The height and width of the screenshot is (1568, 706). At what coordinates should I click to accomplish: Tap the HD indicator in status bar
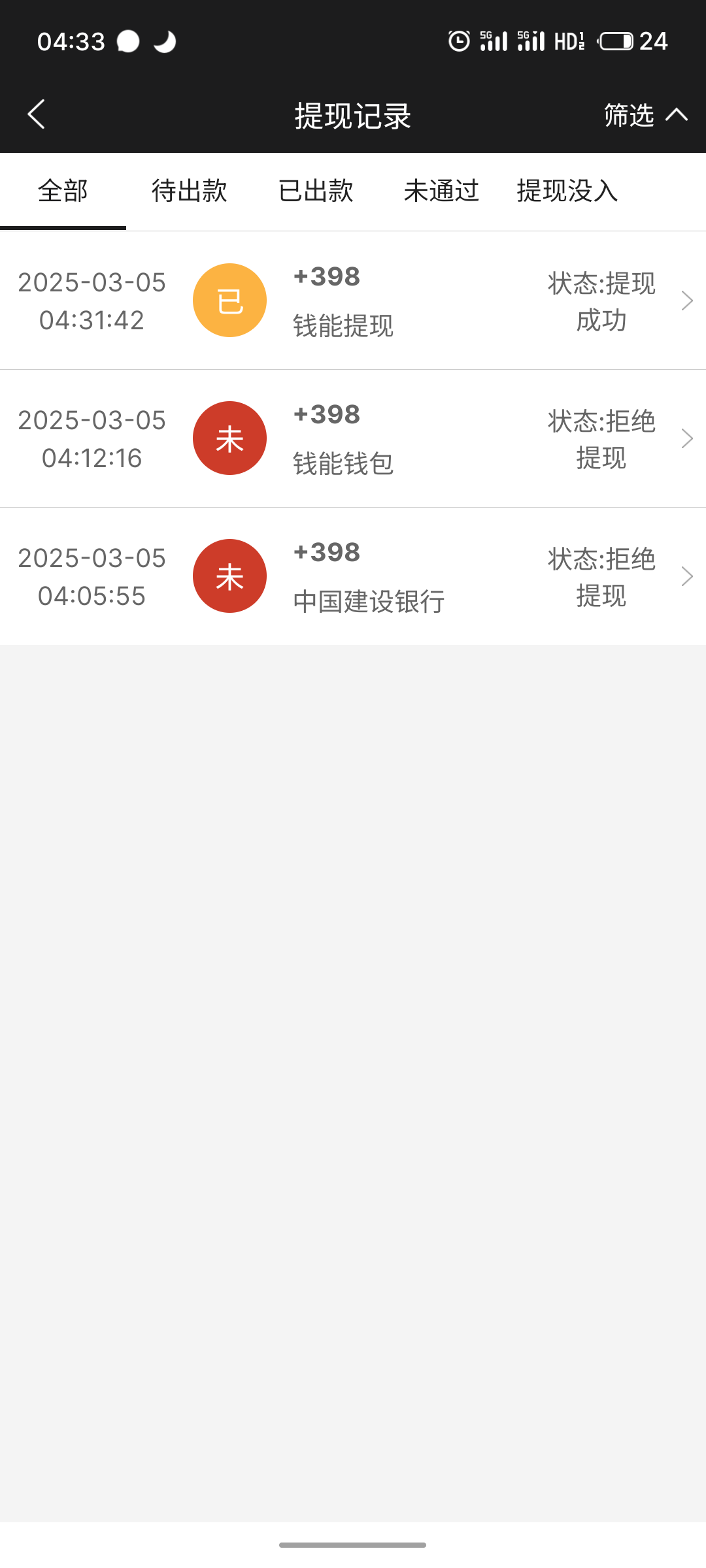pos(568,41)
